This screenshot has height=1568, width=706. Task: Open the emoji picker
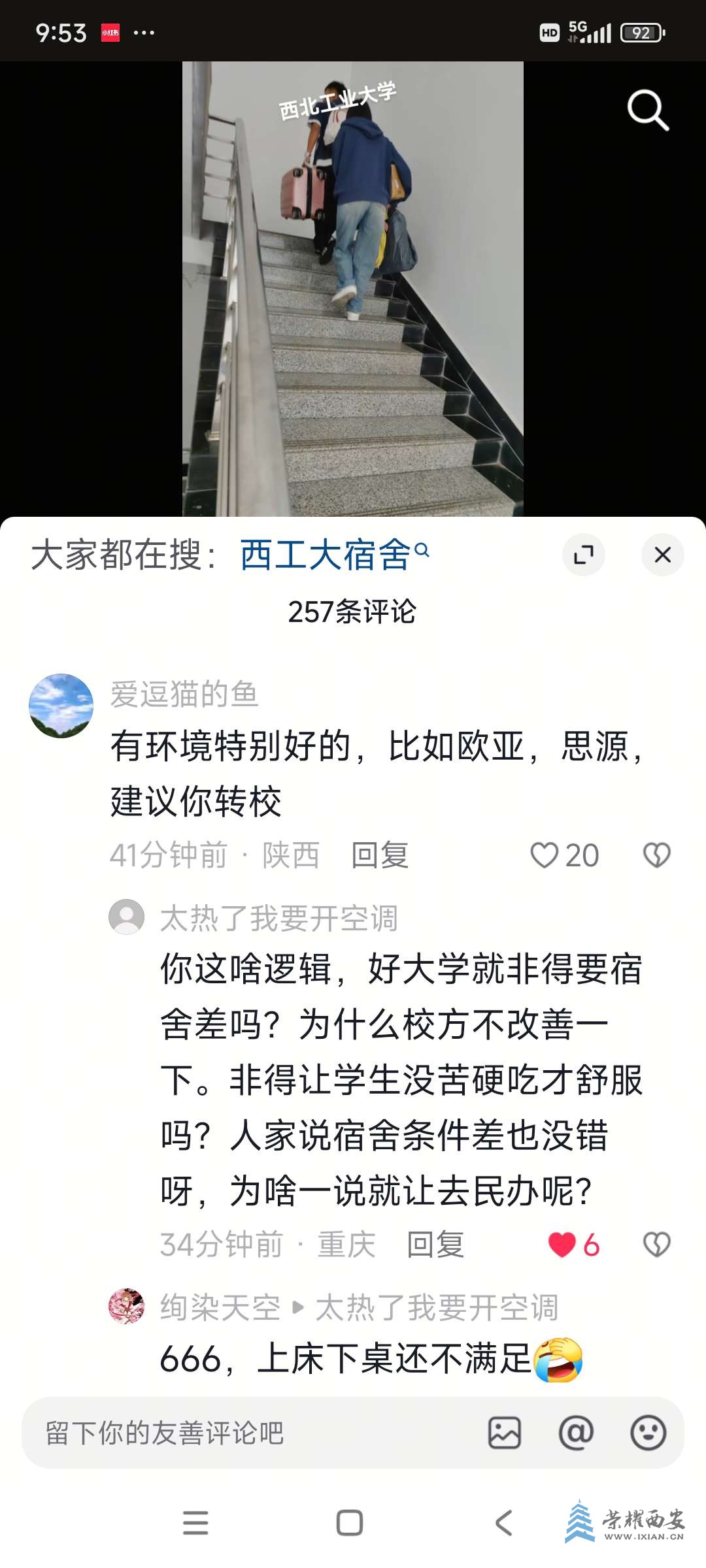(648, 1433)
